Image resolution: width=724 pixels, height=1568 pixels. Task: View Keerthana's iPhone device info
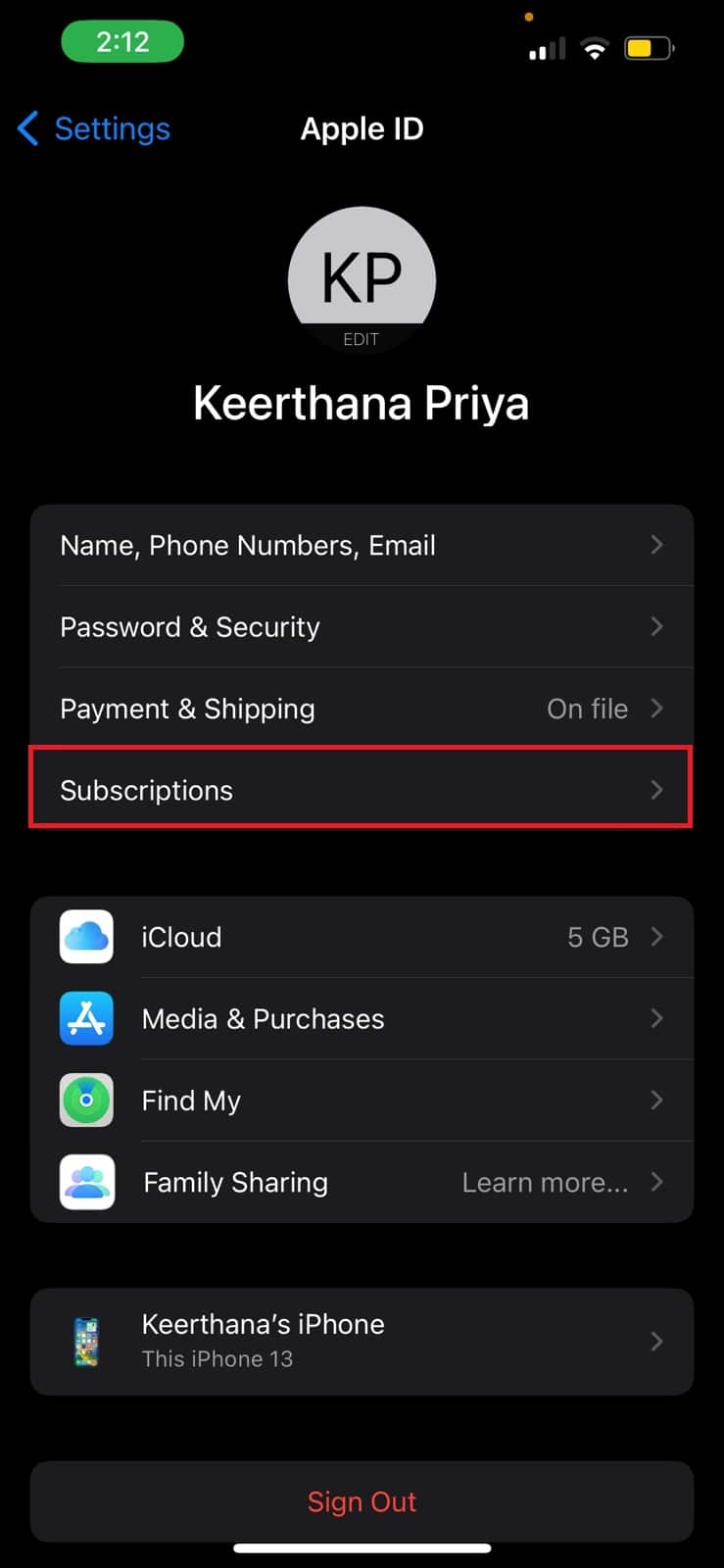pos(362,1341)
